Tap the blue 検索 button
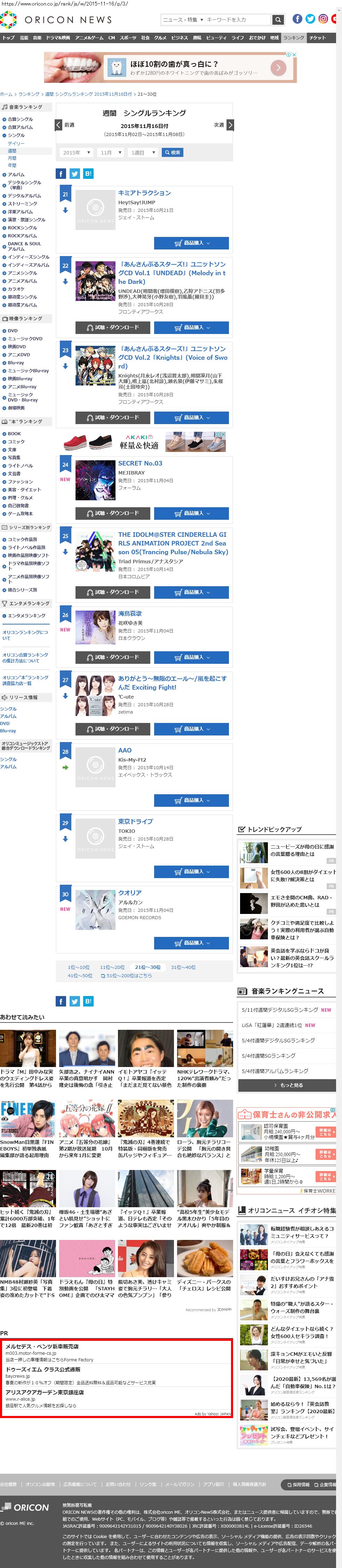This screenshot has width=342, height=1568. point(172,152)
